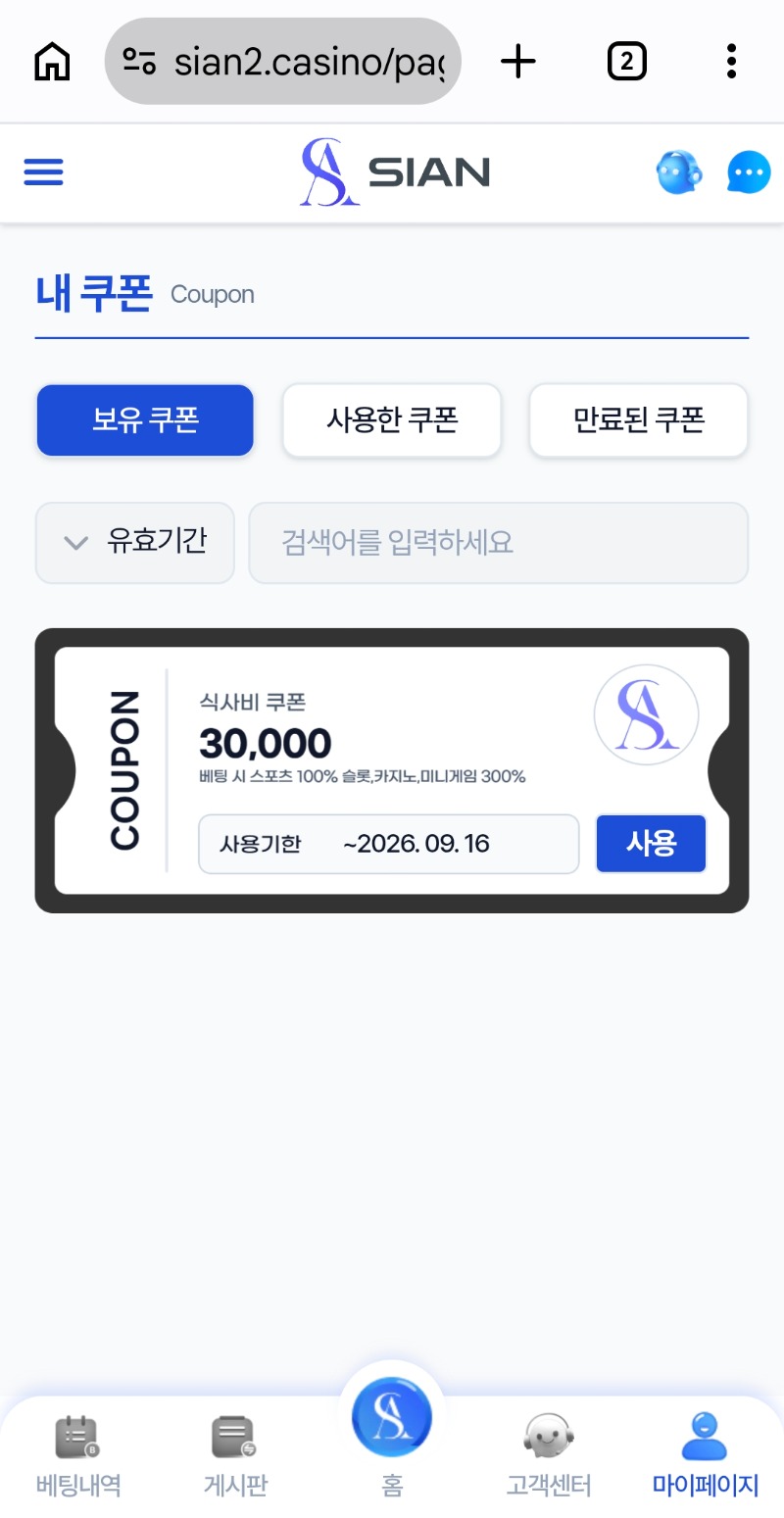The width and height of the screenshot is (784, 1518).
Task: Open the browser tab switcher
Action: pos(627,62)
